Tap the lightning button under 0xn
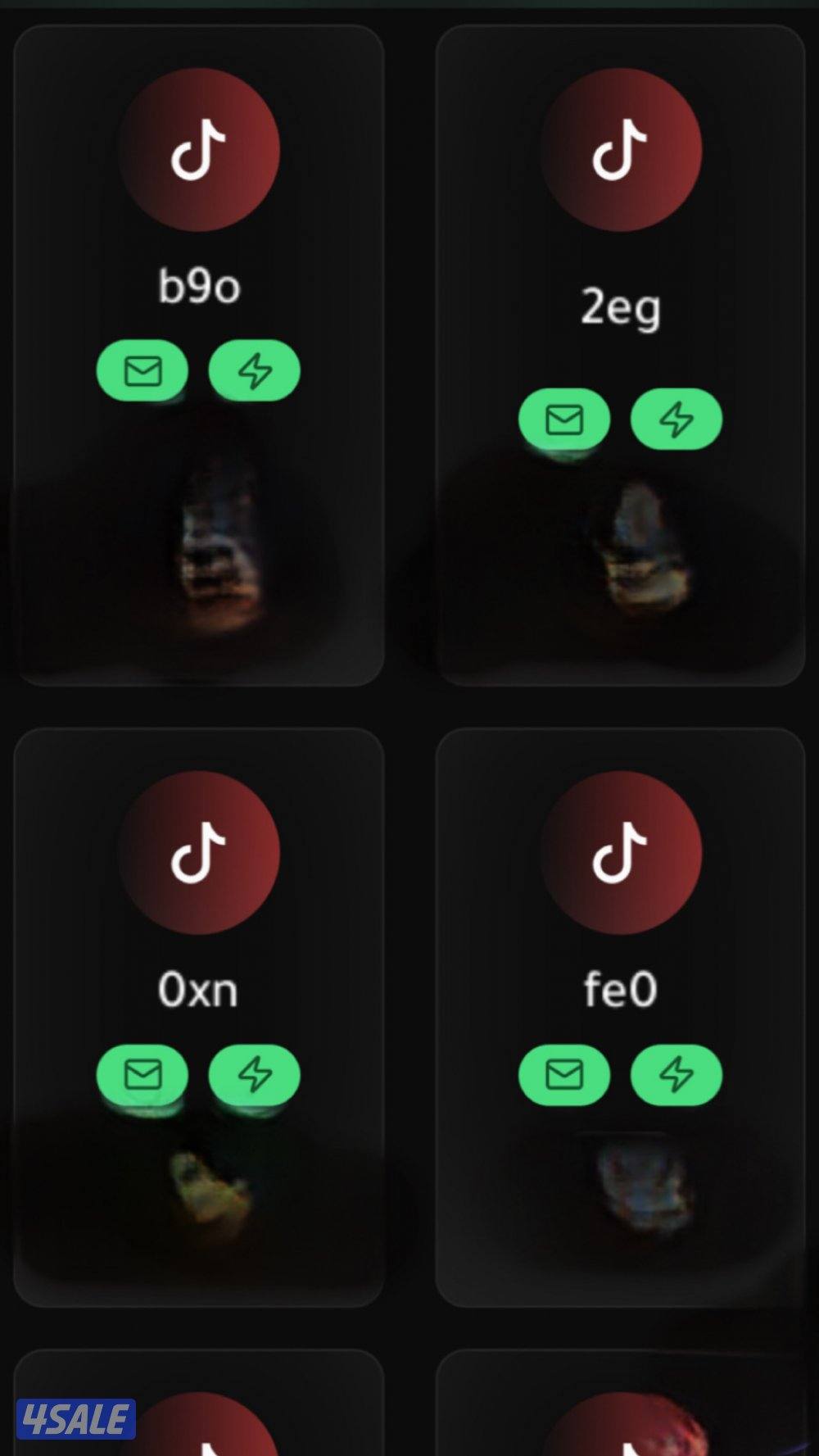The width and height of the screenshot is (819, 1456). (x=255, y=1073)
